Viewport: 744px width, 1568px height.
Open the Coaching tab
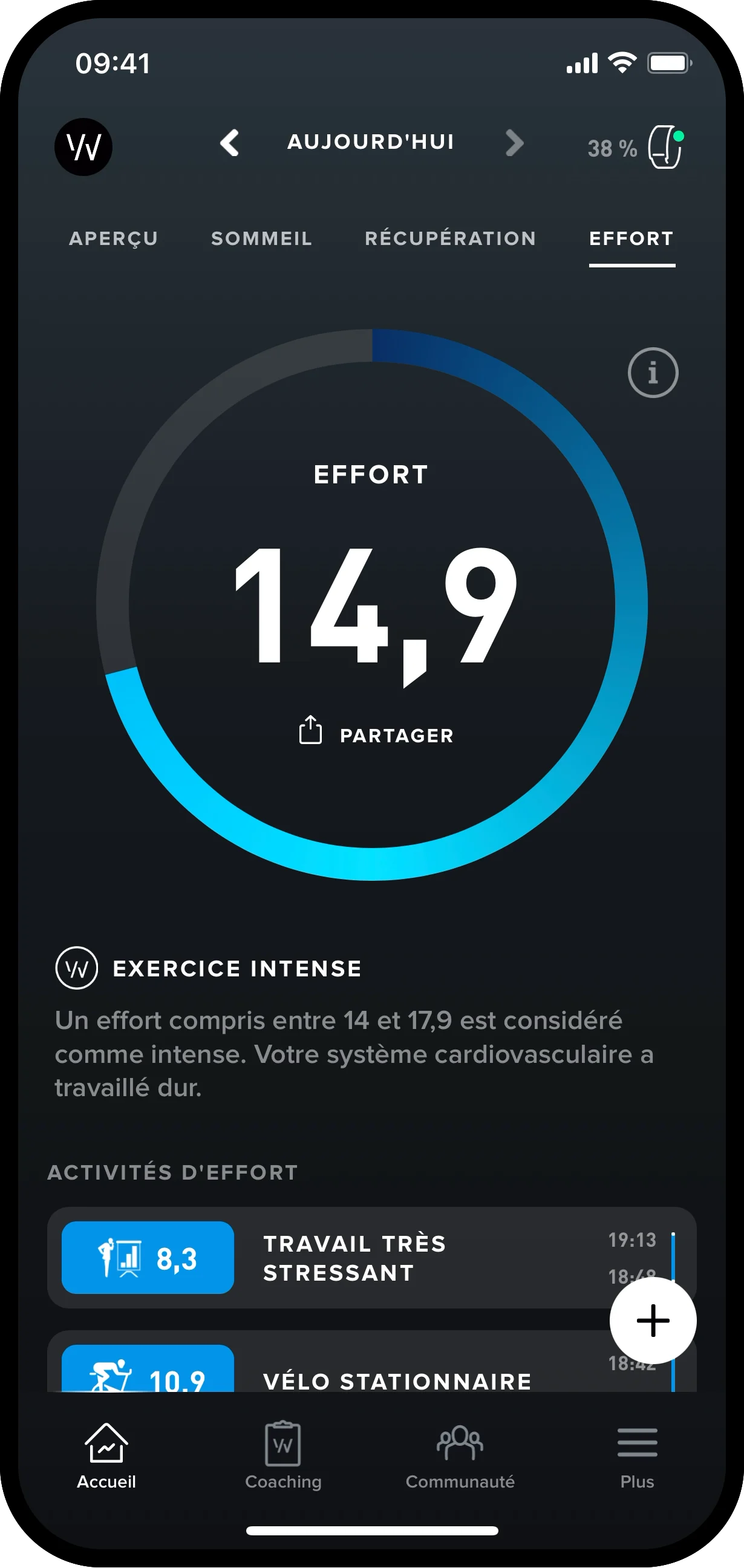click(283, 1455)
